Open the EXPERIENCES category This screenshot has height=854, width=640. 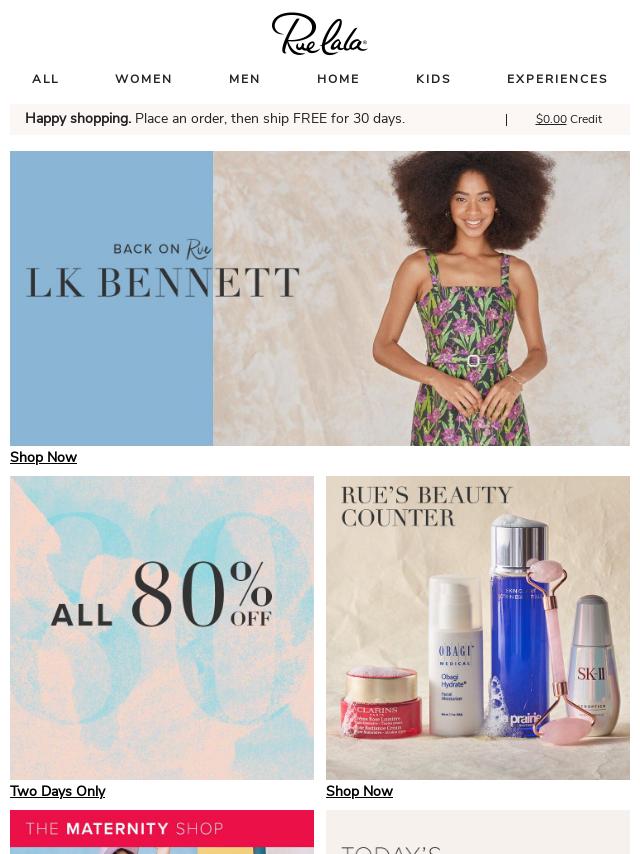557,79
